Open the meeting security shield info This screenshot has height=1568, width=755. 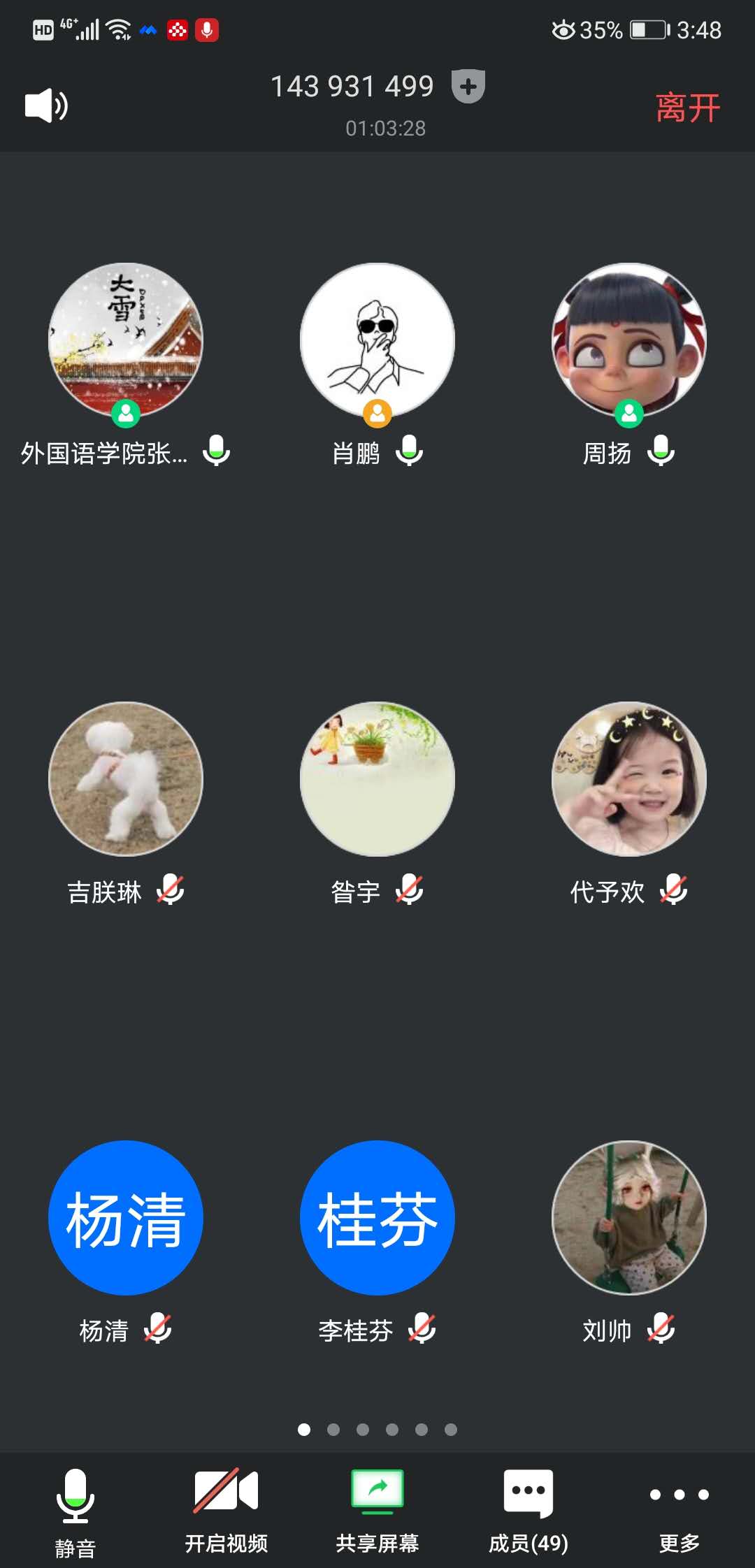pyautogui.click(x=468, y=87)
